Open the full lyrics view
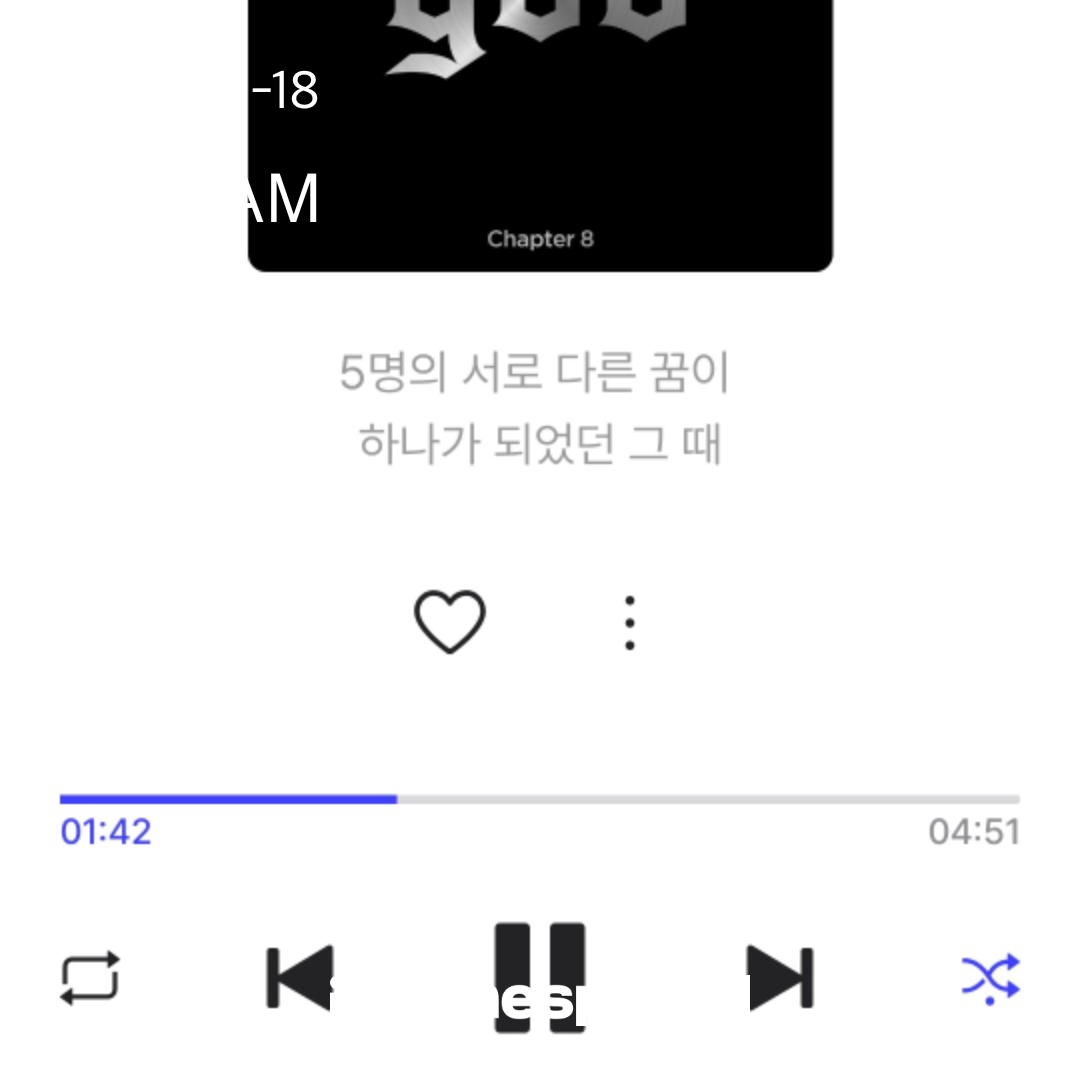This screenshot has height=1080, width=1080. (x=540, y=408)
